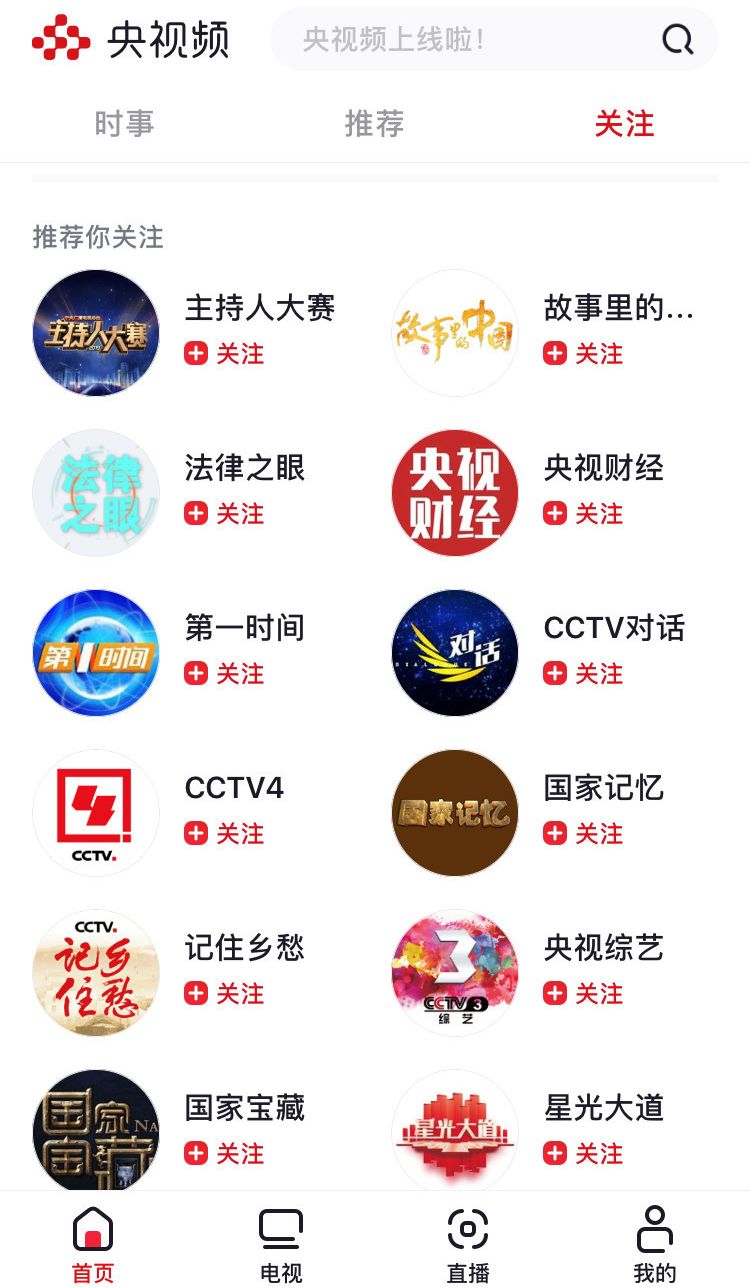Go to the 电视 bottom tab
The image size is (750, 1288).
point(281,1244)
